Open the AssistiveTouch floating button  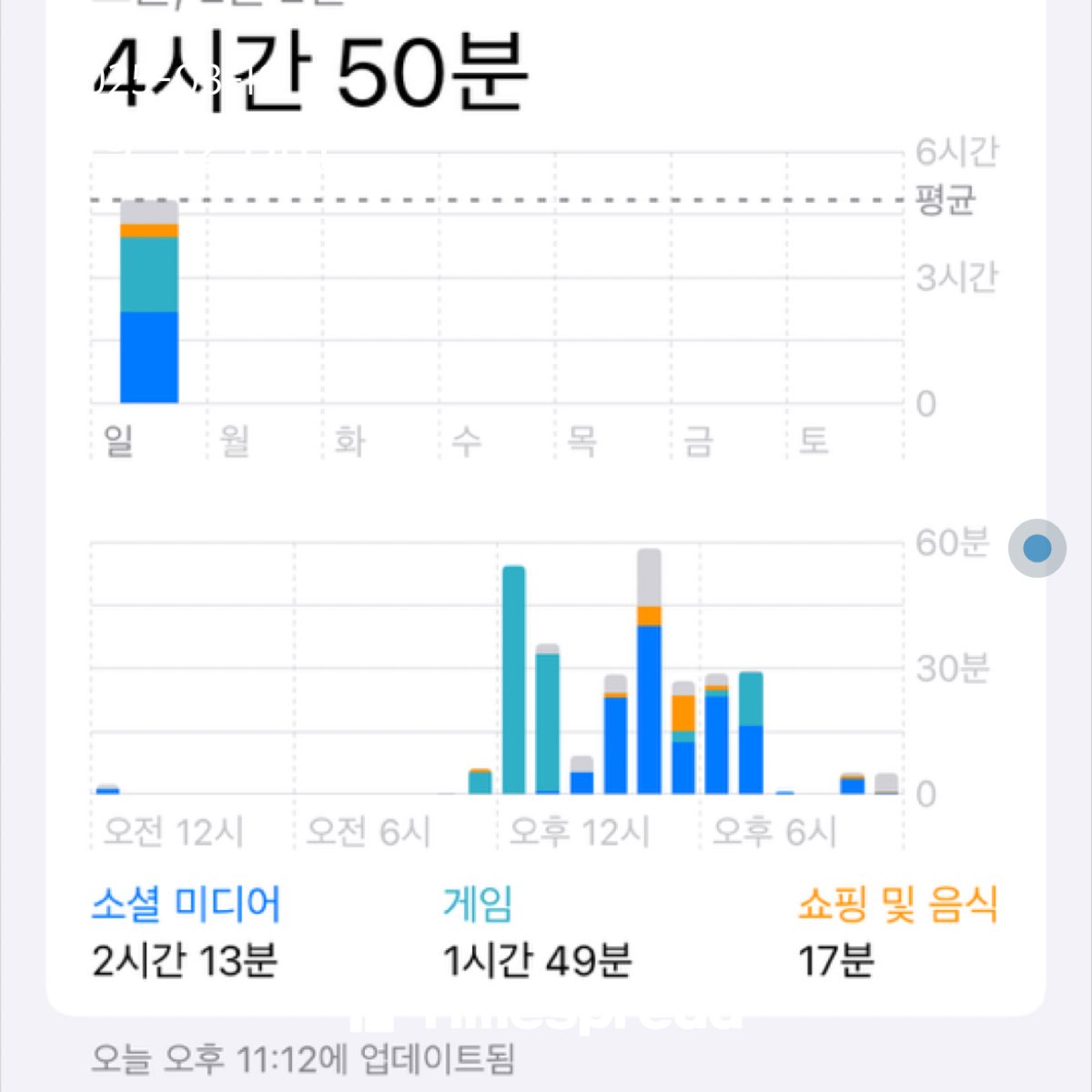click(1036, 549)
